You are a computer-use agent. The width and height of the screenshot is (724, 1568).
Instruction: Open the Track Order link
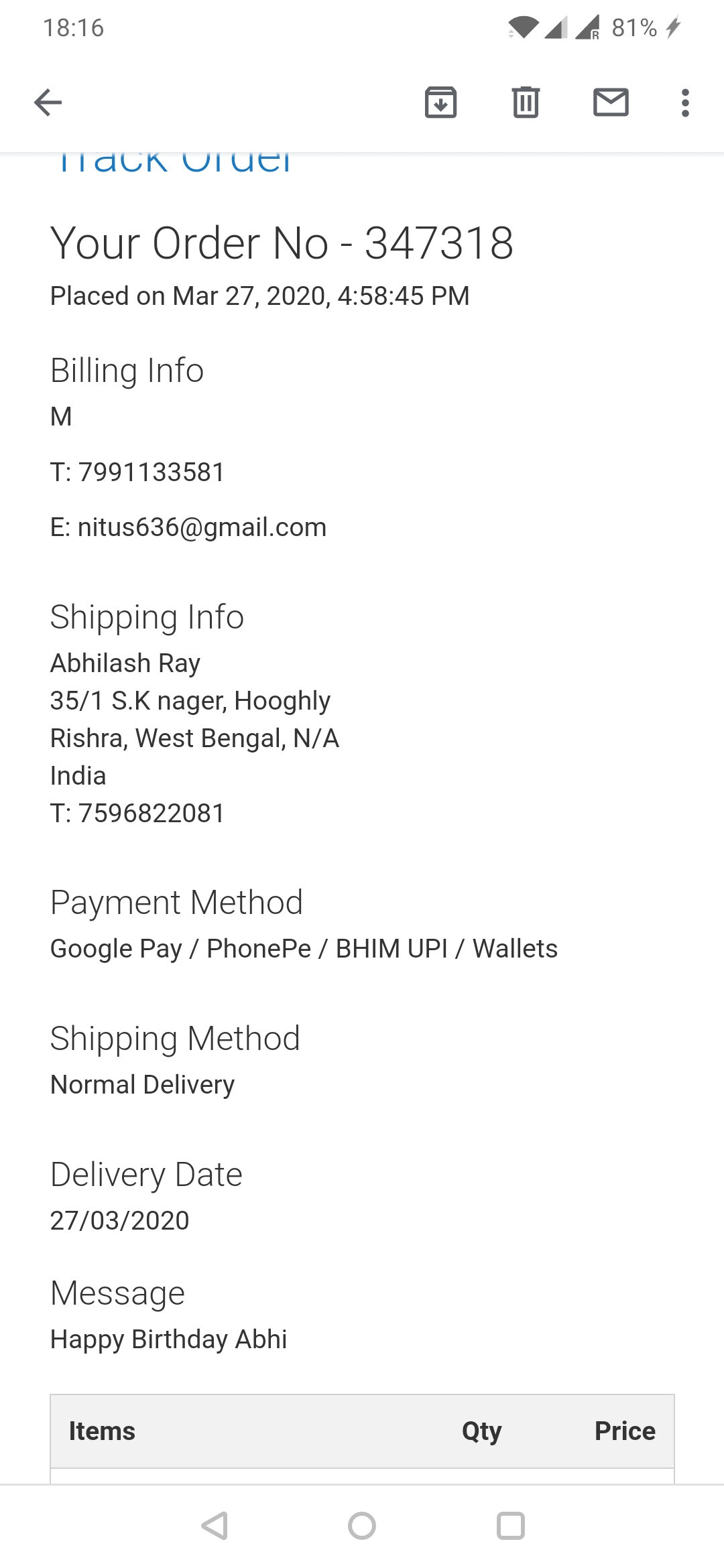point(174,163)
